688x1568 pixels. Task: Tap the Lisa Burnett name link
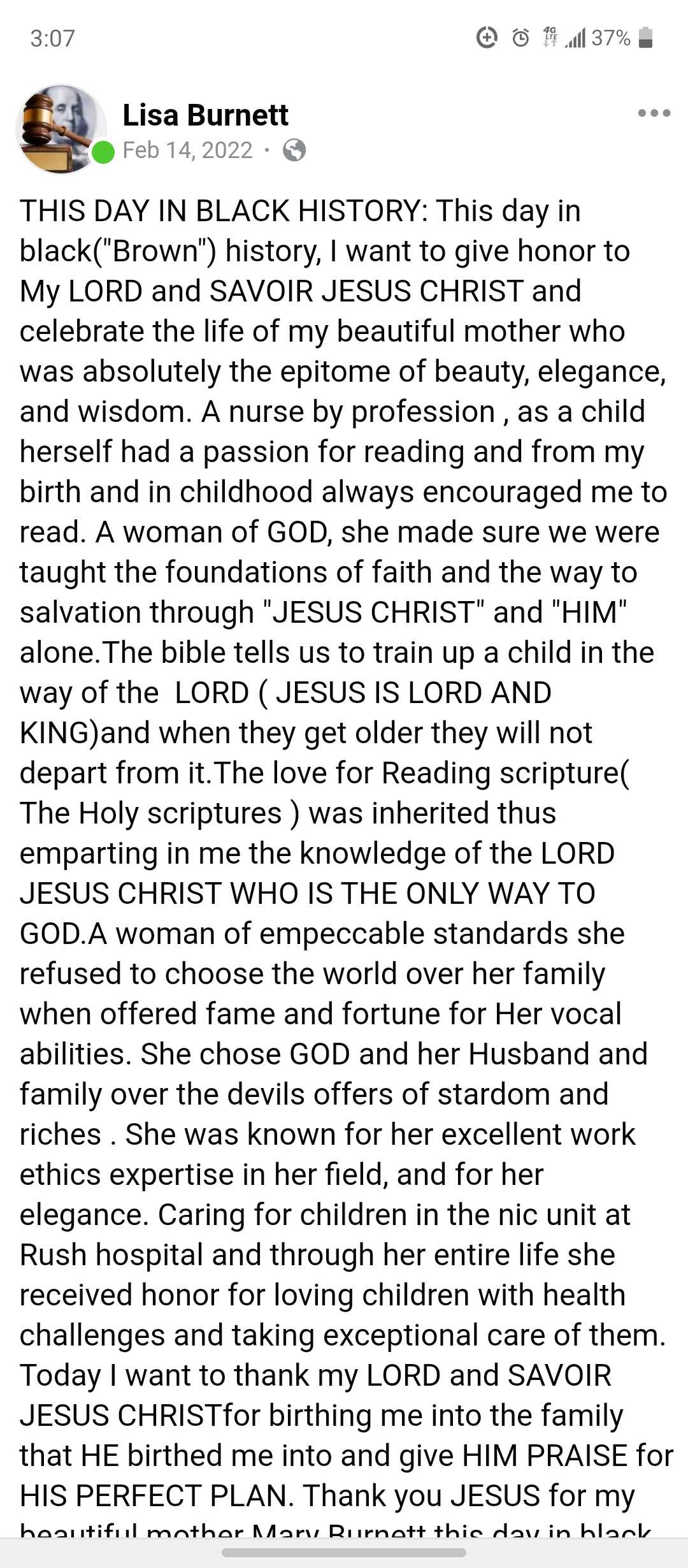205,115
